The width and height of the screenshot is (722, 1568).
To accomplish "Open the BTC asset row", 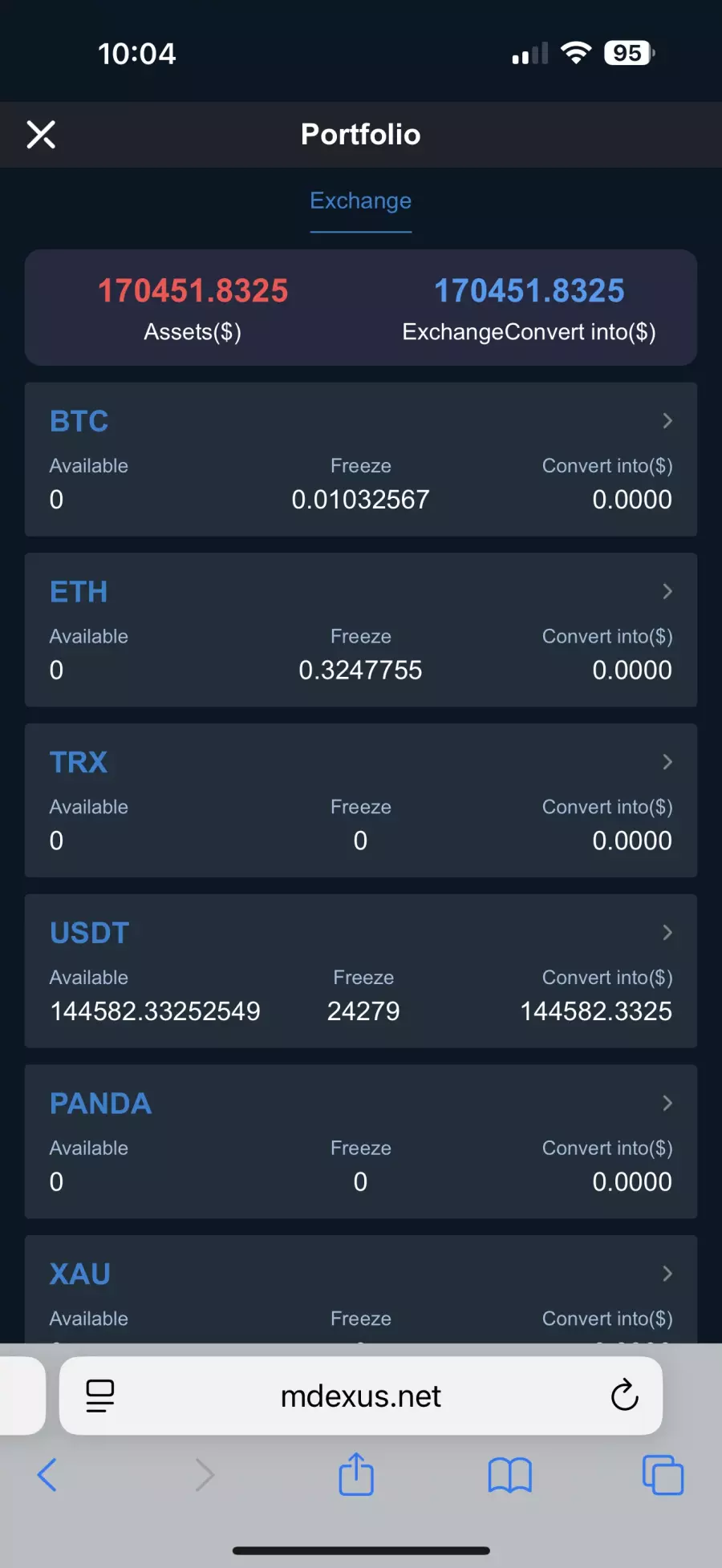I will click(x=361, y=460).
